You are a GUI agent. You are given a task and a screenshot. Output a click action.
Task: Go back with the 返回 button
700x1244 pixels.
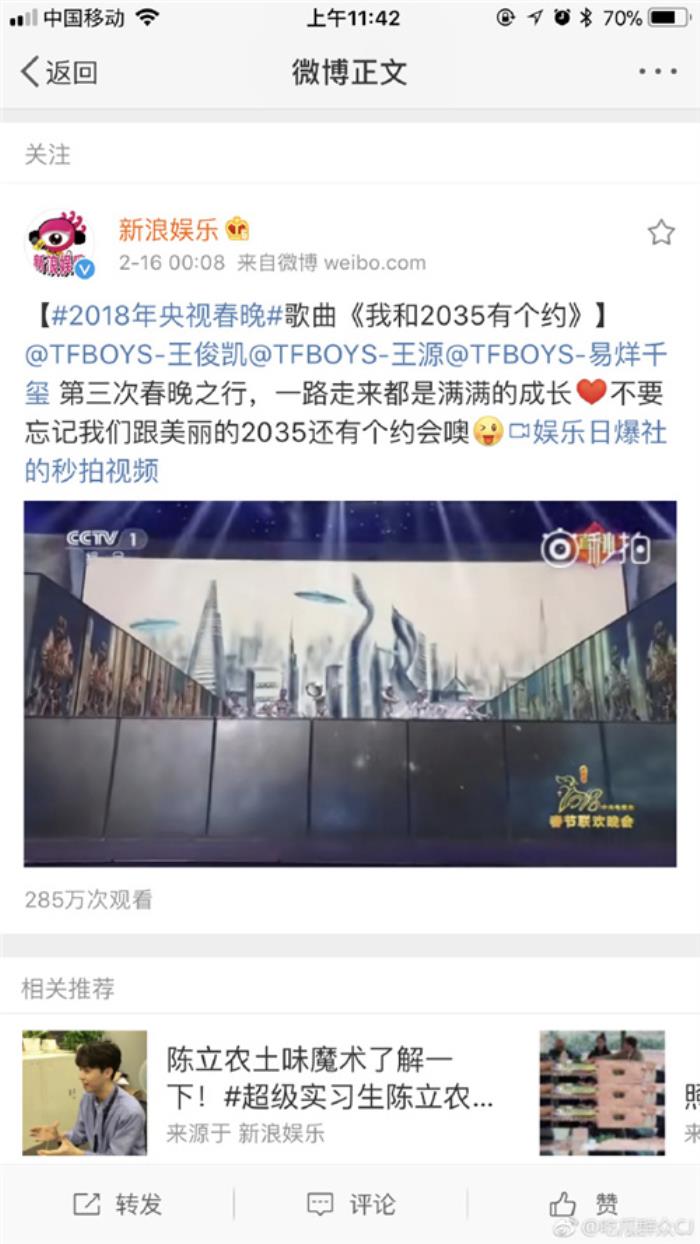point(60,72)
